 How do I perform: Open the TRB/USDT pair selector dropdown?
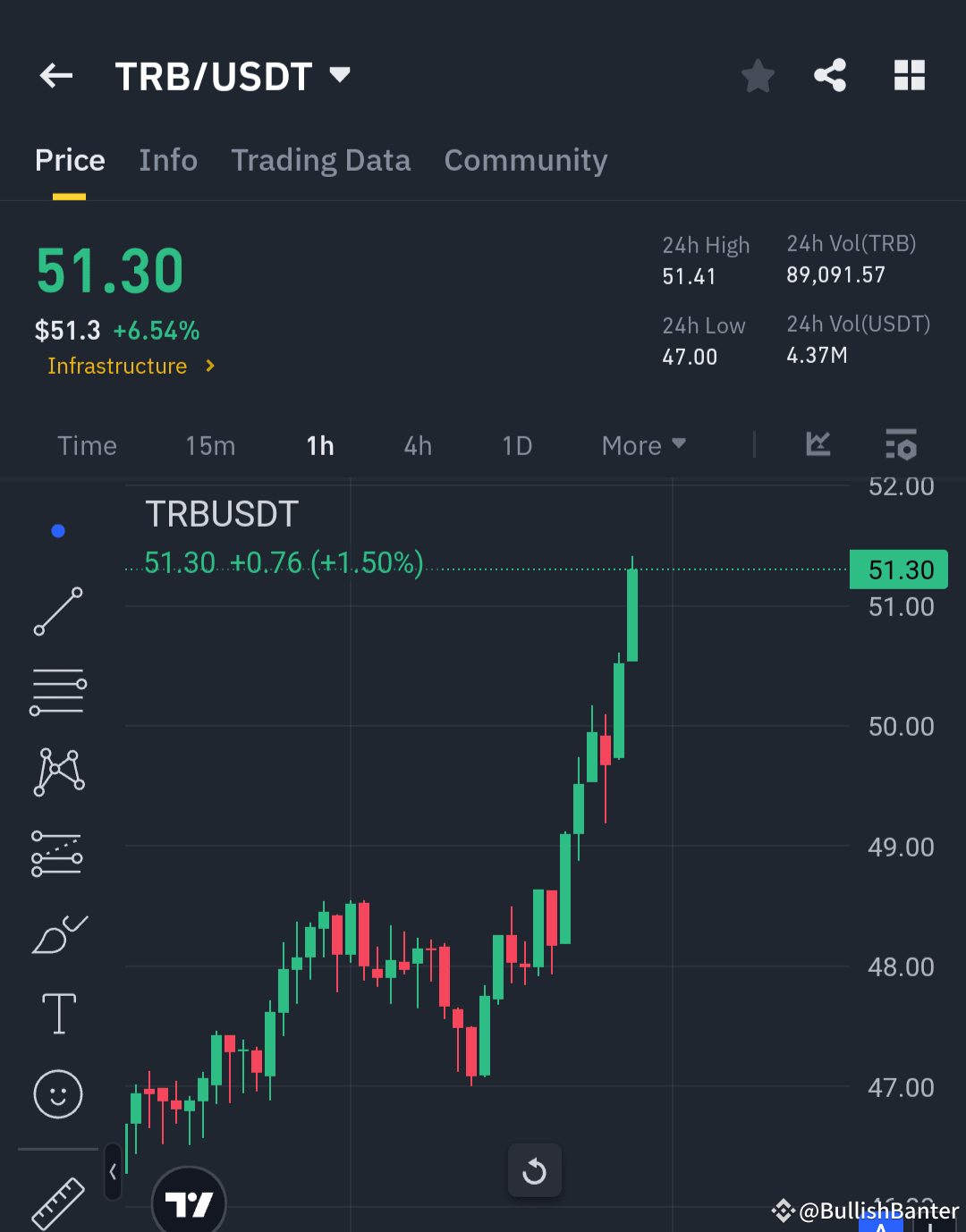(340, 76)
